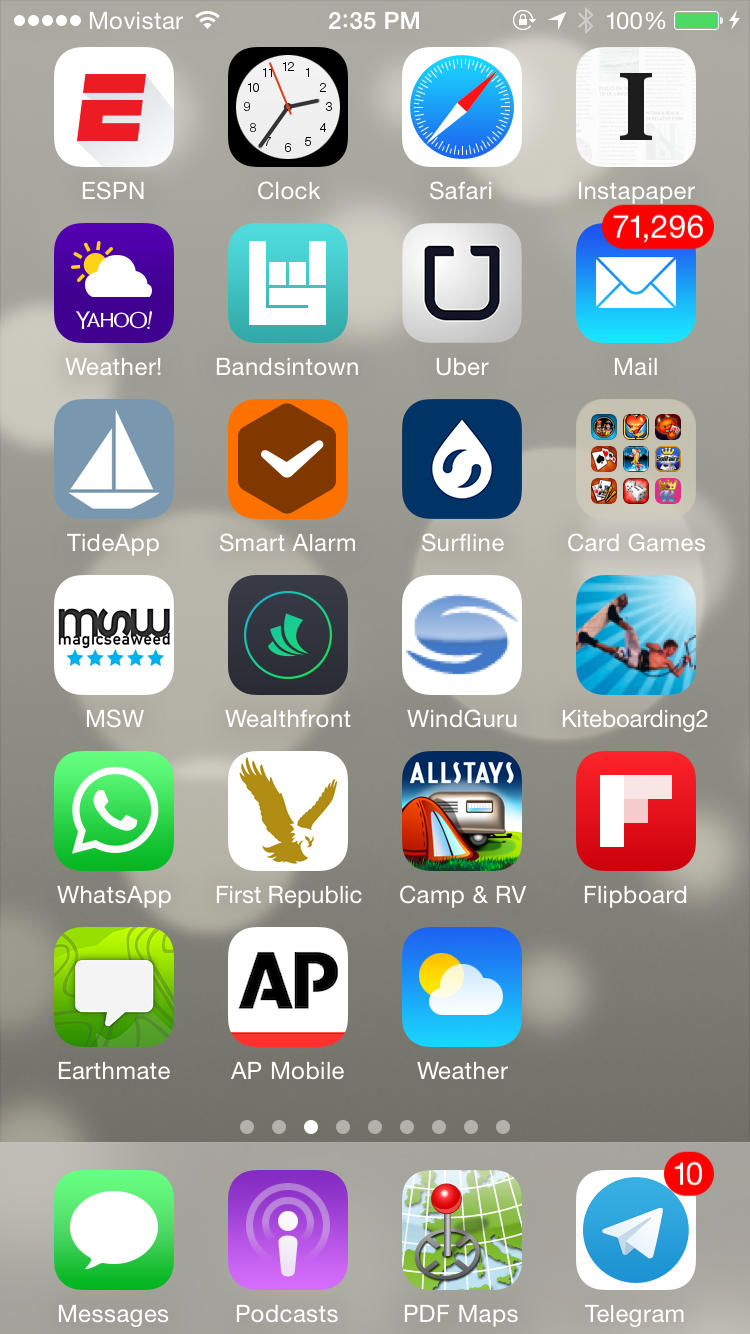Launch Wealthfront
The image size is (750, 1334).
coord(288,635)
